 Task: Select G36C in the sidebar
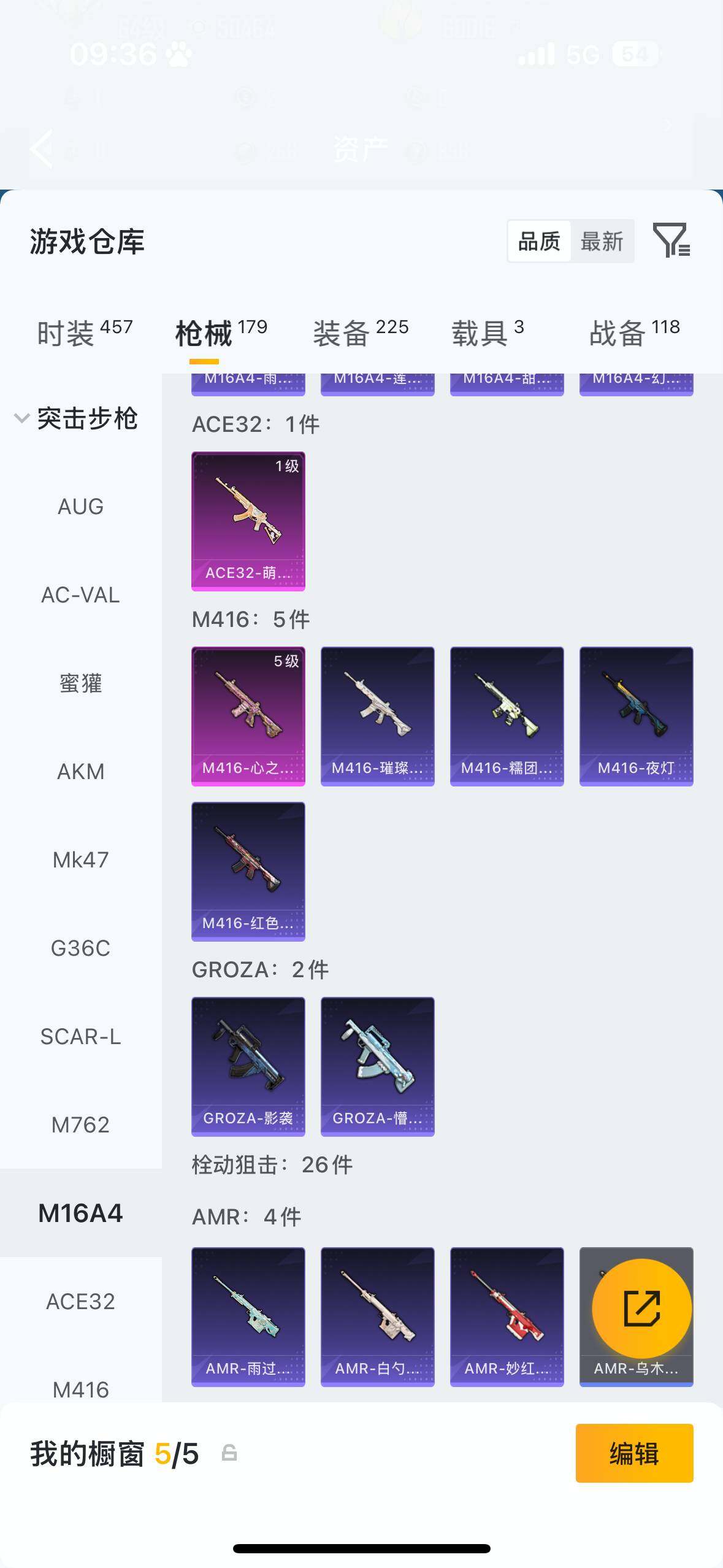[x=80, y=948]
